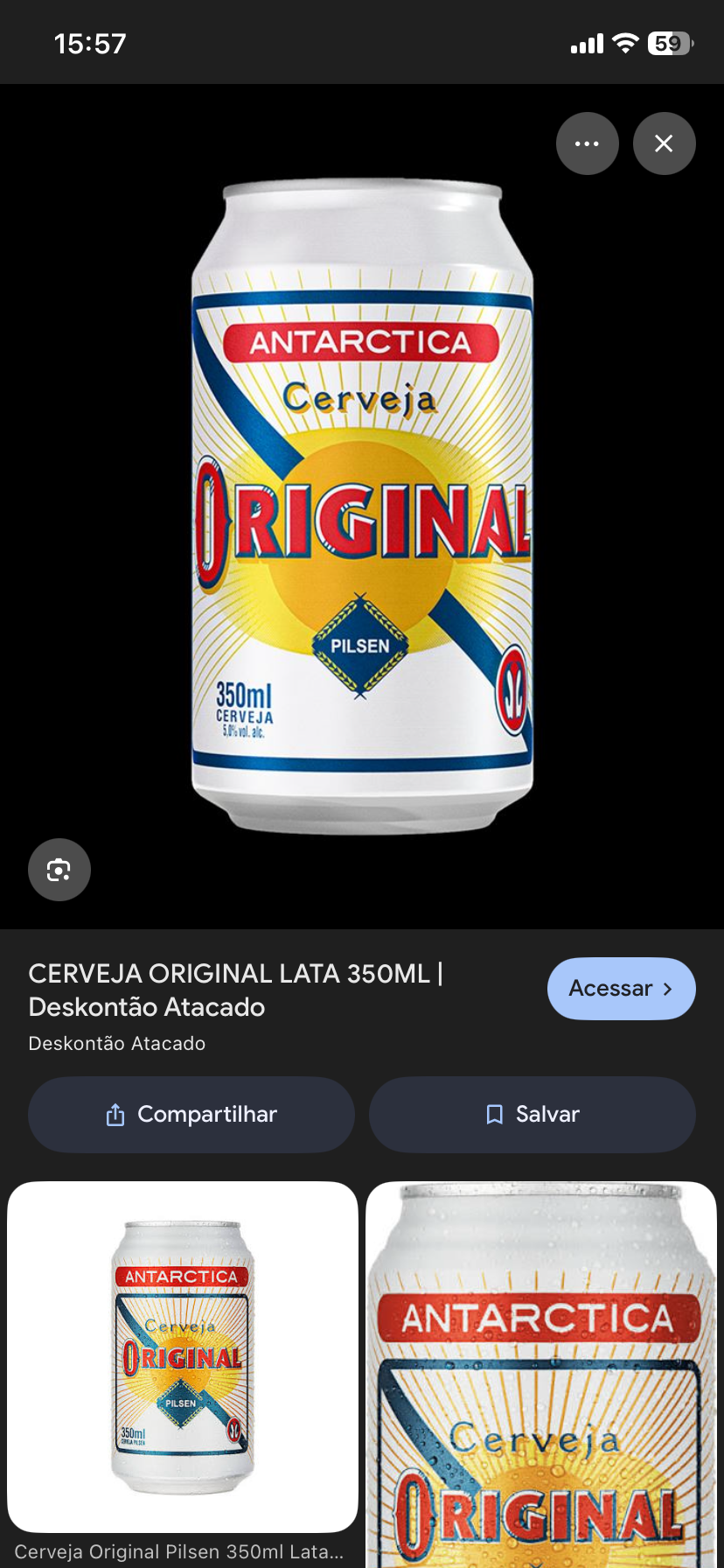
Task: Tap the Cerveja Original Pilsen 350ml Lata caption
Action: [x=180, y=1551]
